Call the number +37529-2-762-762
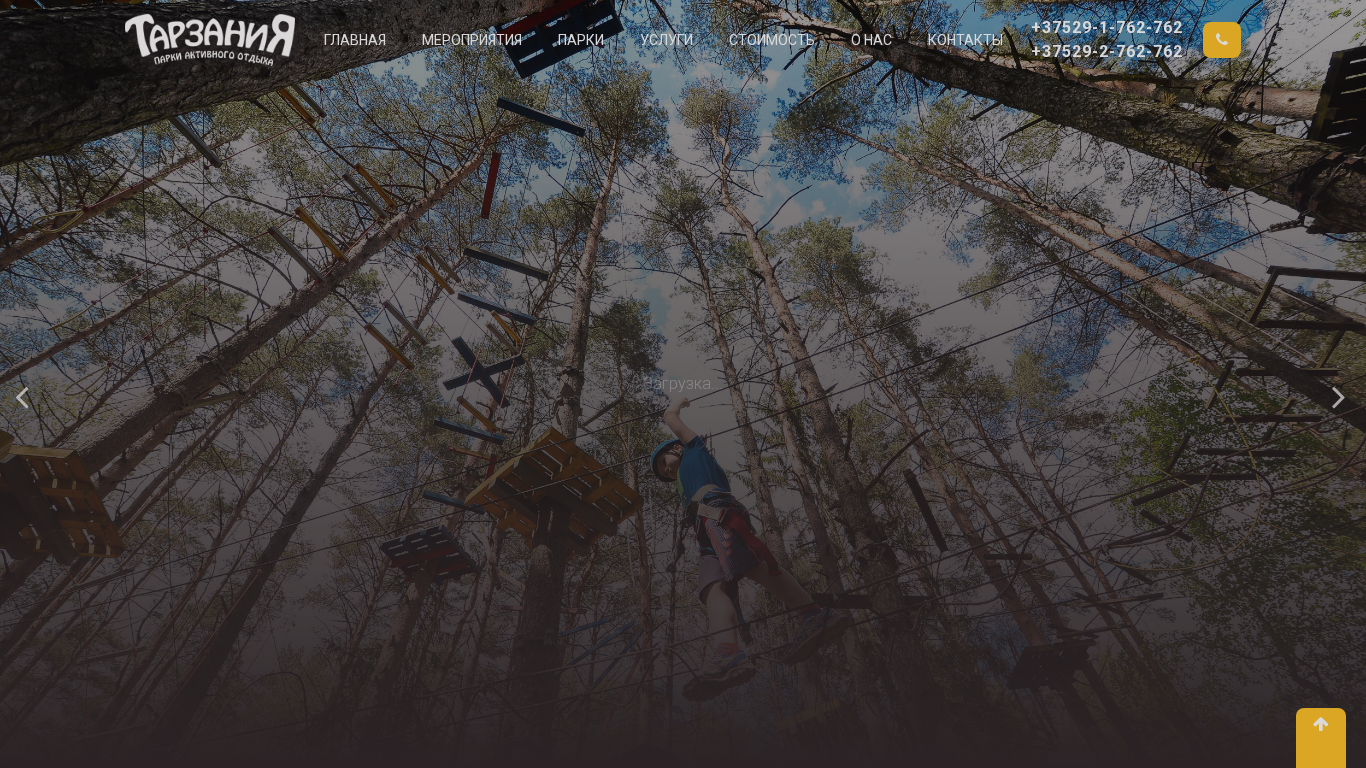This screenshot has height=768, width=1366. pyautogui.click(x=1106, y=52)
